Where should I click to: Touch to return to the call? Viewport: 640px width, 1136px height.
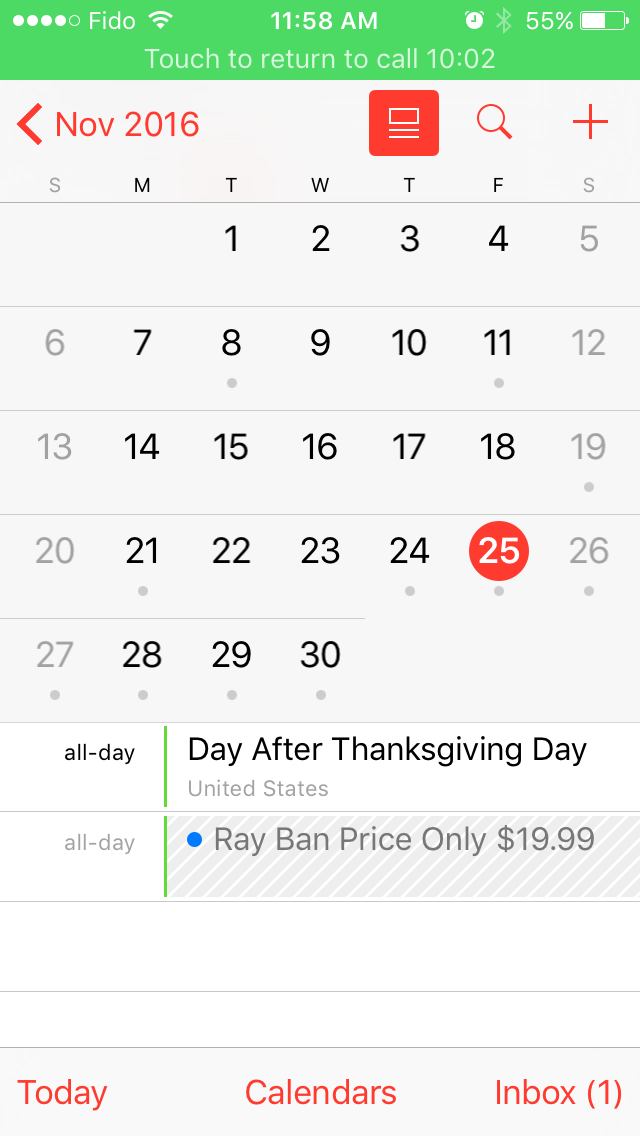click(x=320, y=59)
